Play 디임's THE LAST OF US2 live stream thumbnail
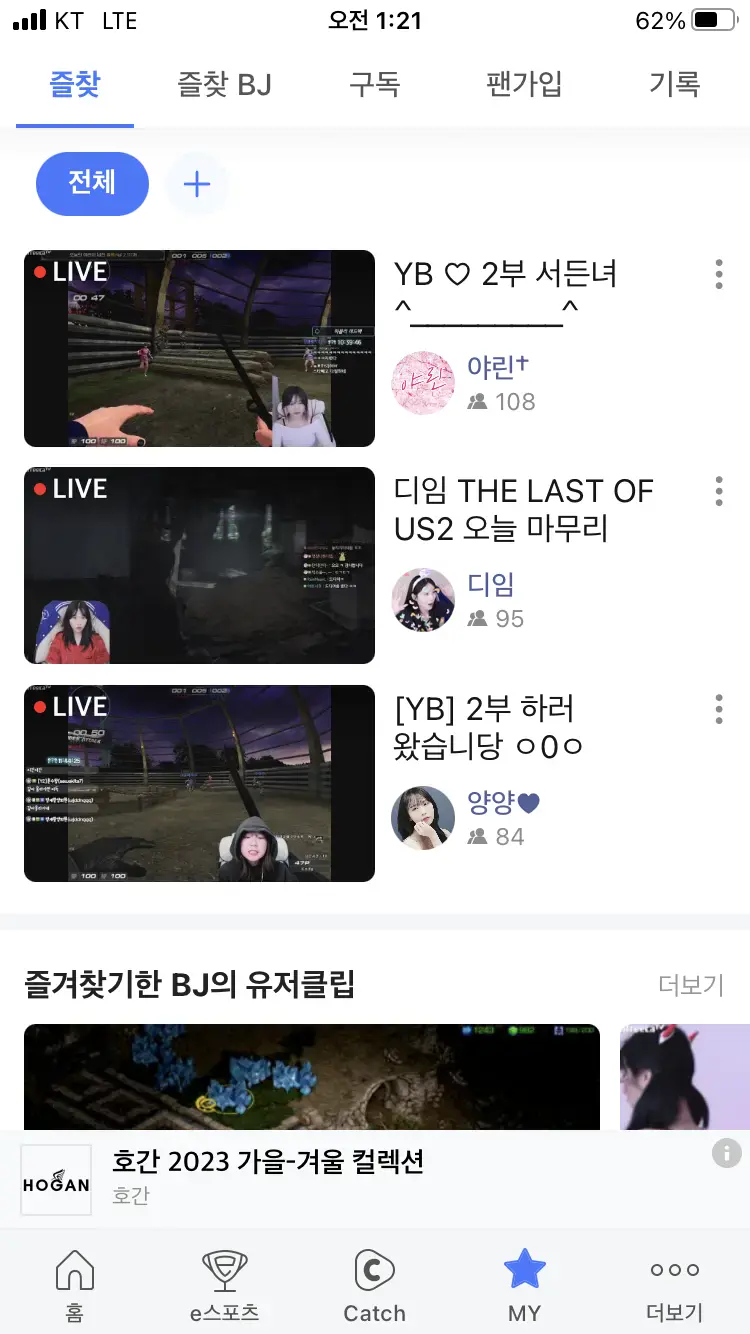Screen dimensions: 750x1334 [x=199, y=565]
